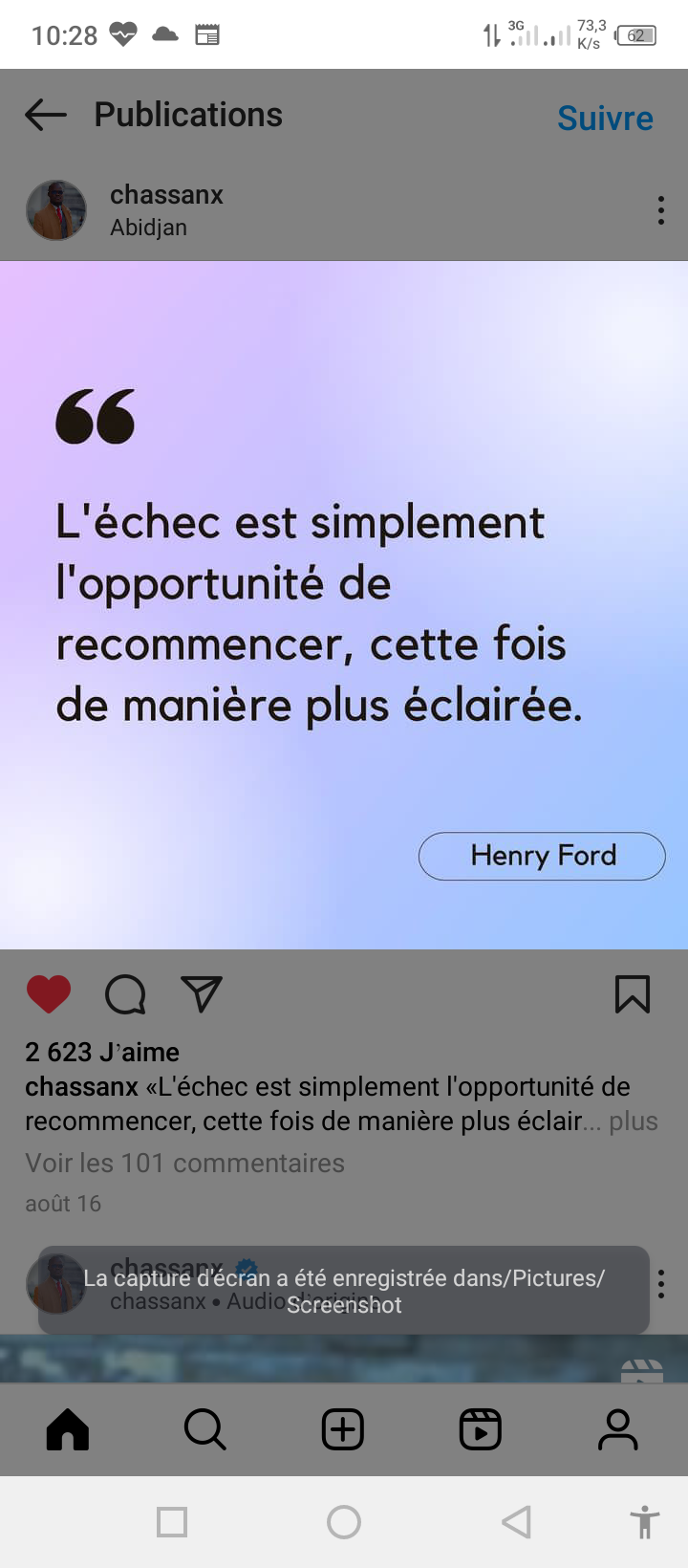Tap the system home circle button
The width and height of the screenshot is (688, 1568).
pyautogui.click(x=344, y=1521)
